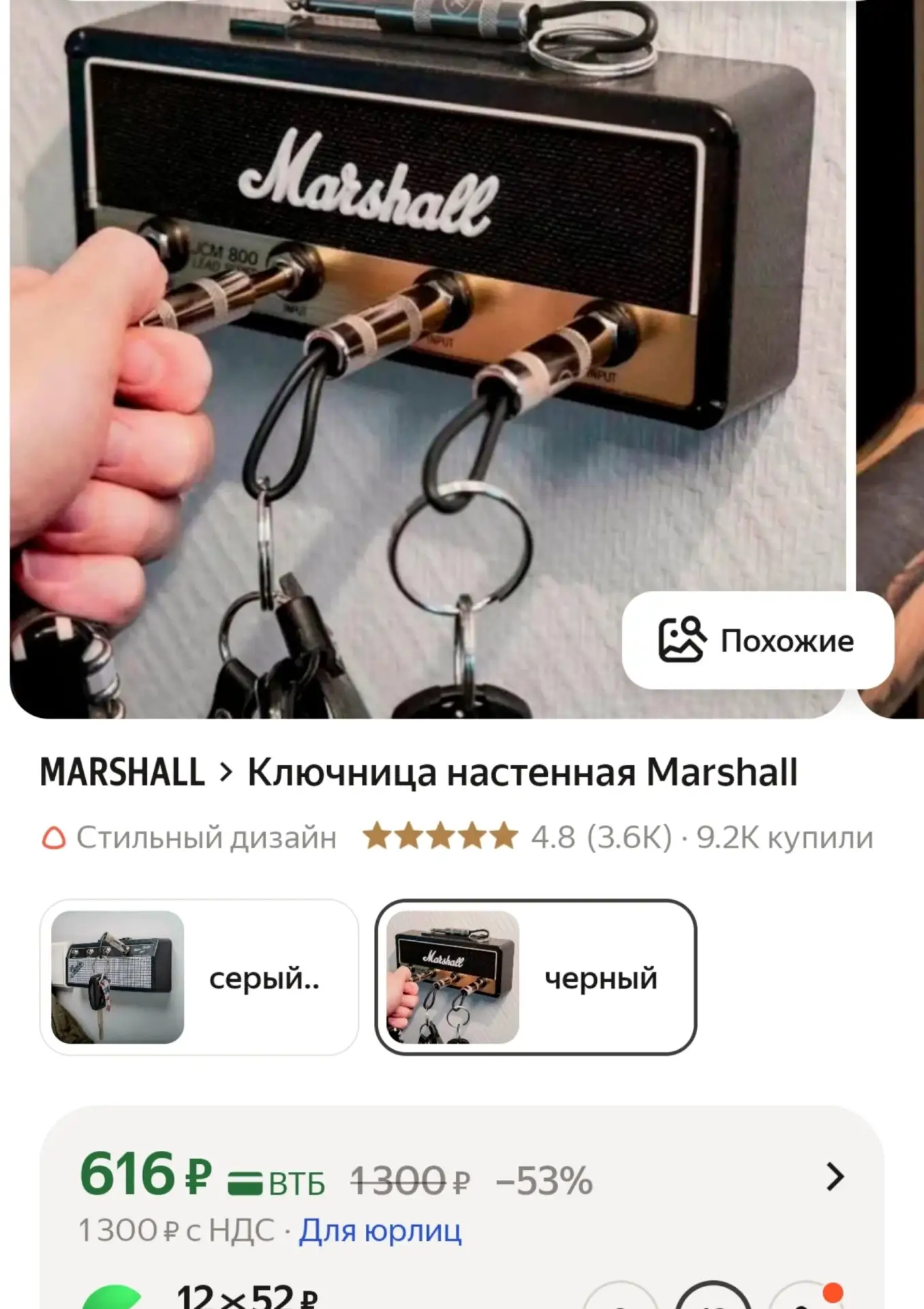924x1309 pixels.
Task: Select the серый color variant
Action: (x=199, y=977)
